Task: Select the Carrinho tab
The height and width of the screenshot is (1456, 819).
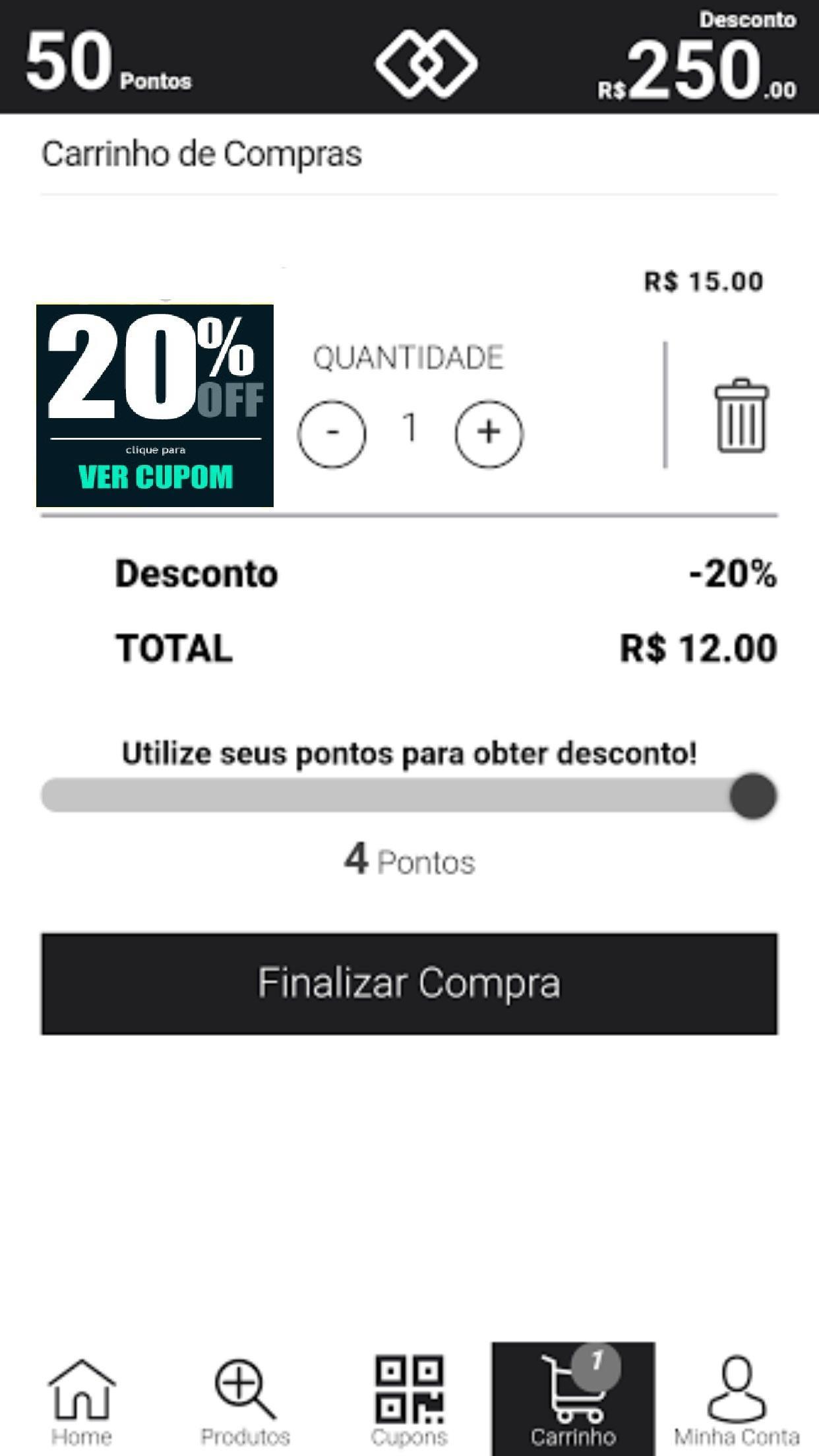Action: (573, 1399)
